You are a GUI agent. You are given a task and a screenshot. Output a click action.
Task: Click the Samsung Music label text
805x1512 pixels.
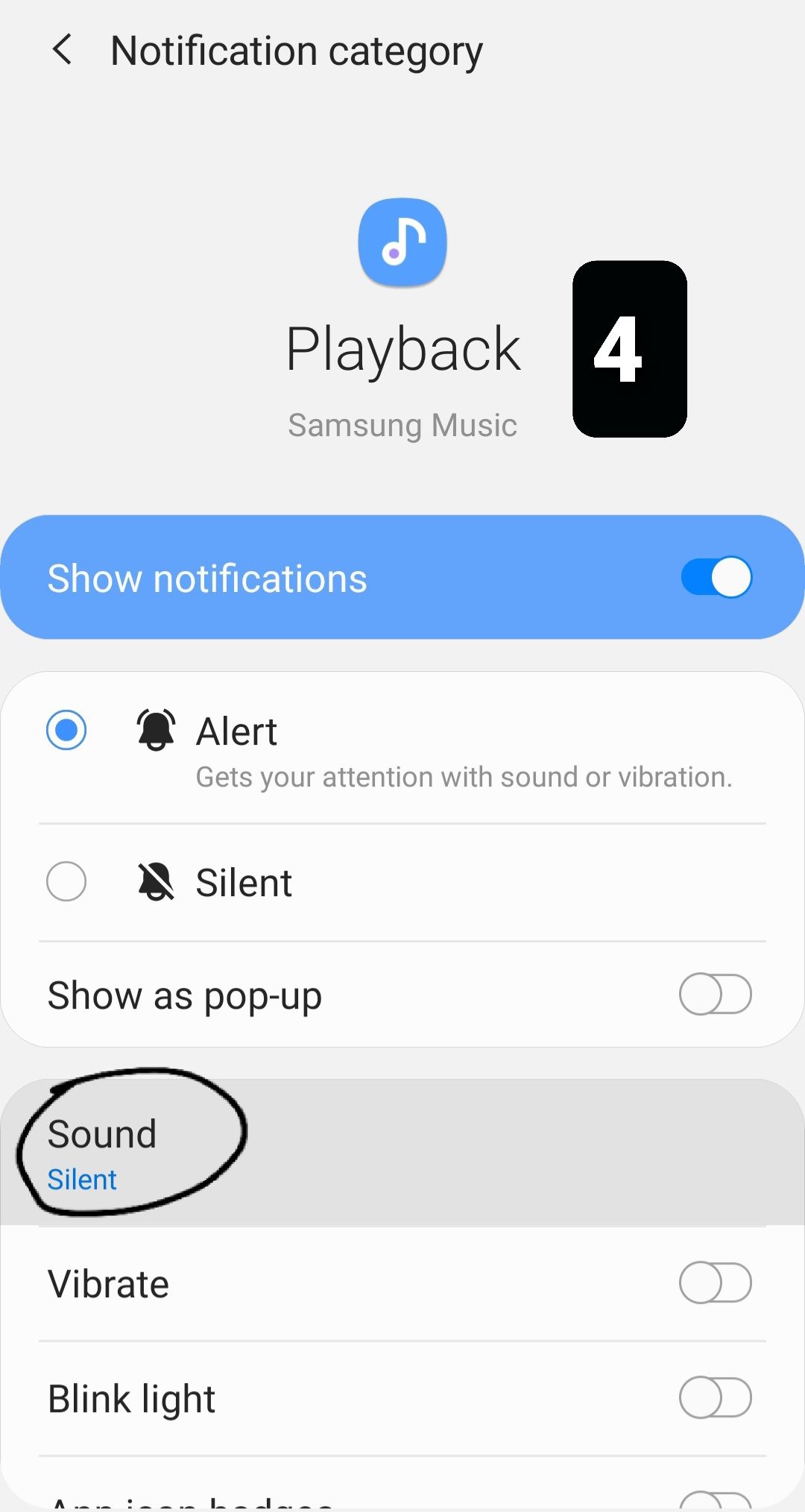[402, 425]
